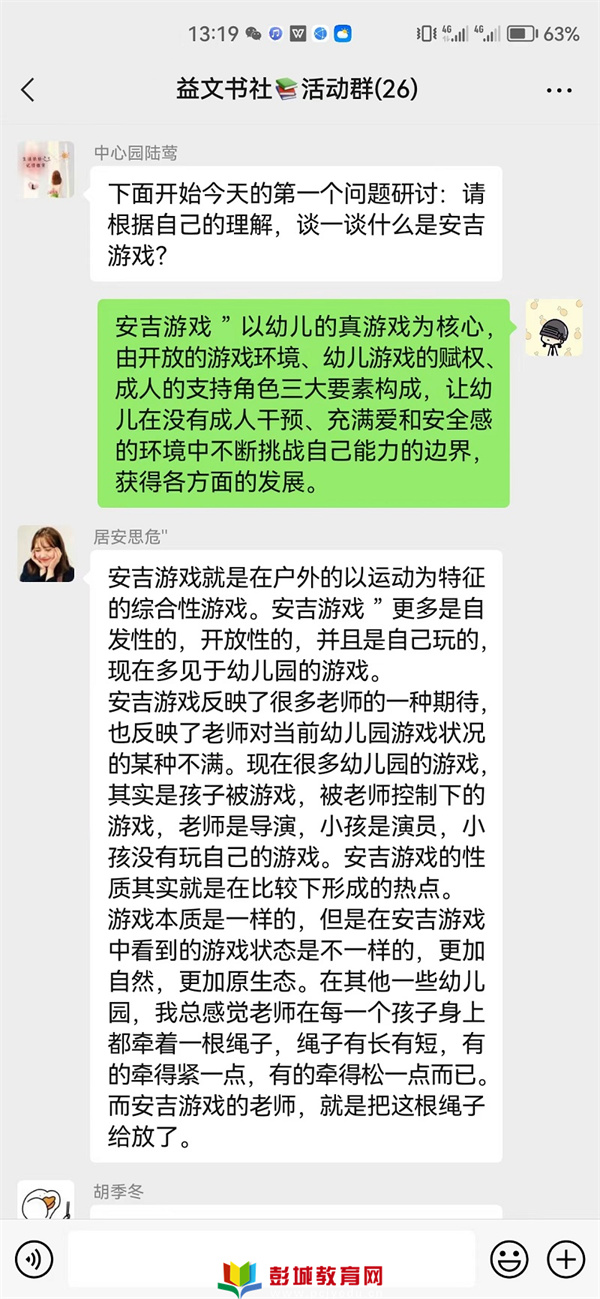Switch to voice message input
Image resolution: width=600 pixels, height=1299 pixels.
click(x=34, y=1257)
